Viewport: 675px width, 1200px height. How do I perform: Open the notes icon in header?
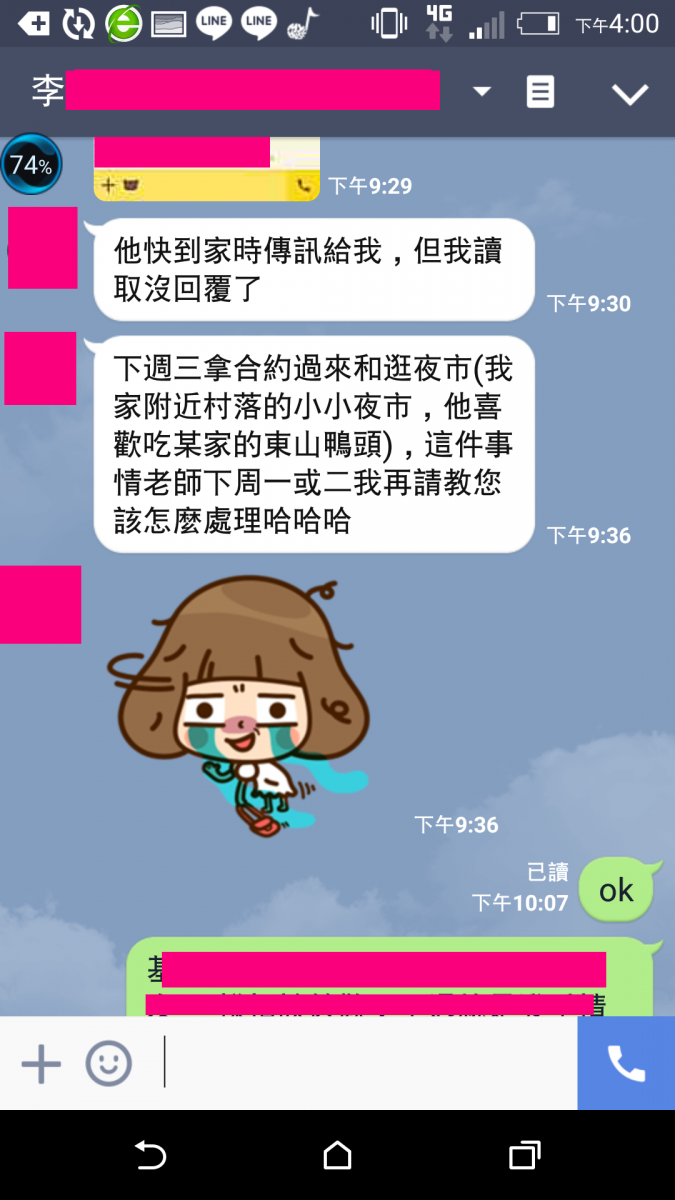pyautogui.click(x=540, y=93)
